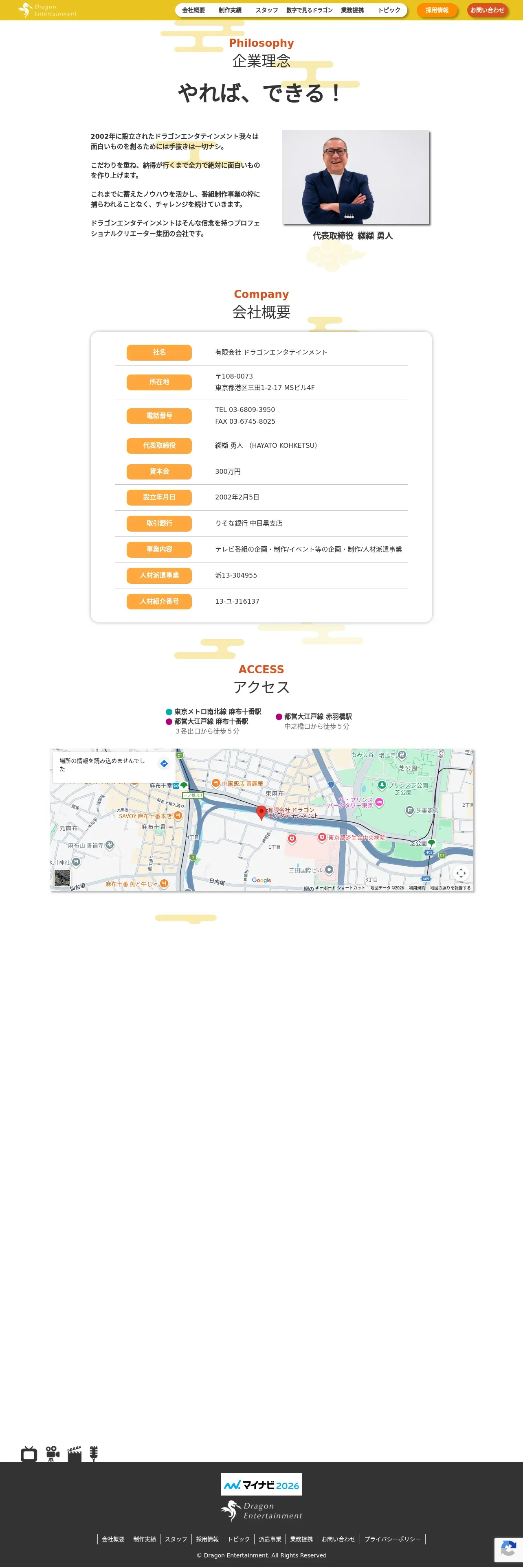Go to トピック in the top navigation
523x1568 pixels.
[389, 10]
